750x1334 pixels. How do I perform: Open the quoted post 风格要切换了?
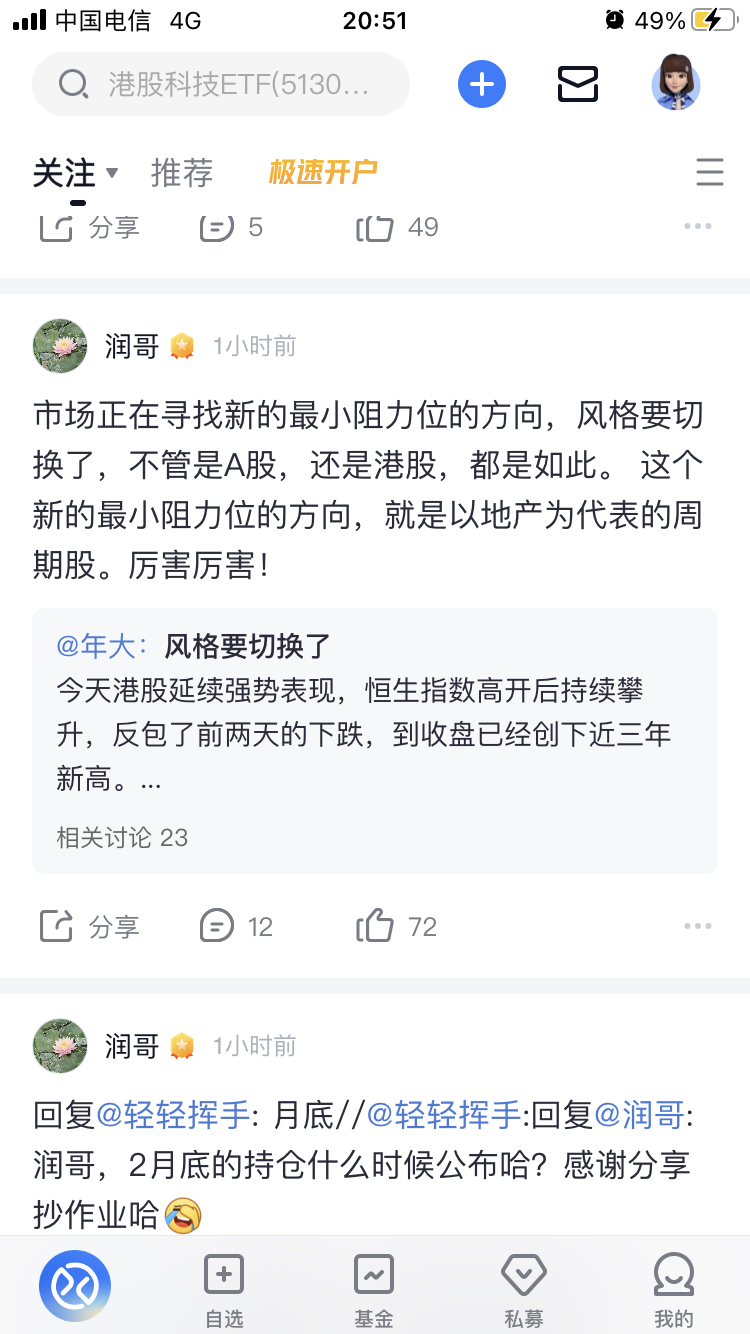(375, 740)
